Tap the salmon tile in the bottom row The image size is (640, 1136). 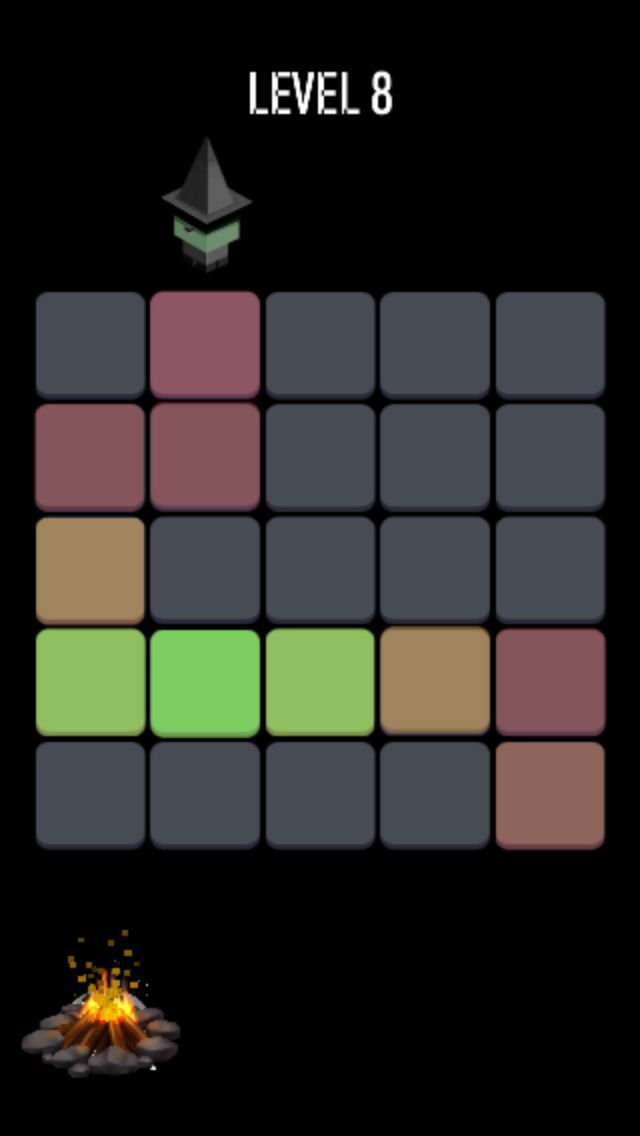coord(550,795)
